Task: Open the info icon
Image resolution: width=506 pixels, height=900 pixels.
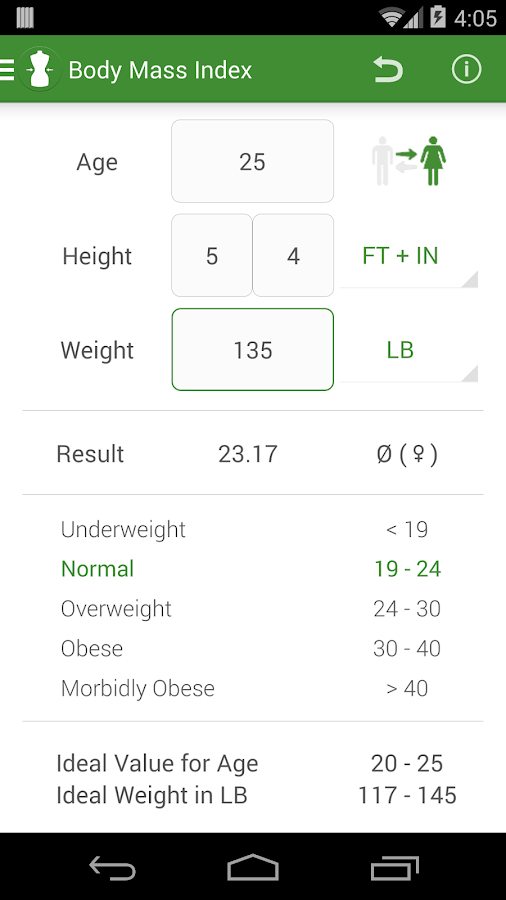Action: click(466, 69)
